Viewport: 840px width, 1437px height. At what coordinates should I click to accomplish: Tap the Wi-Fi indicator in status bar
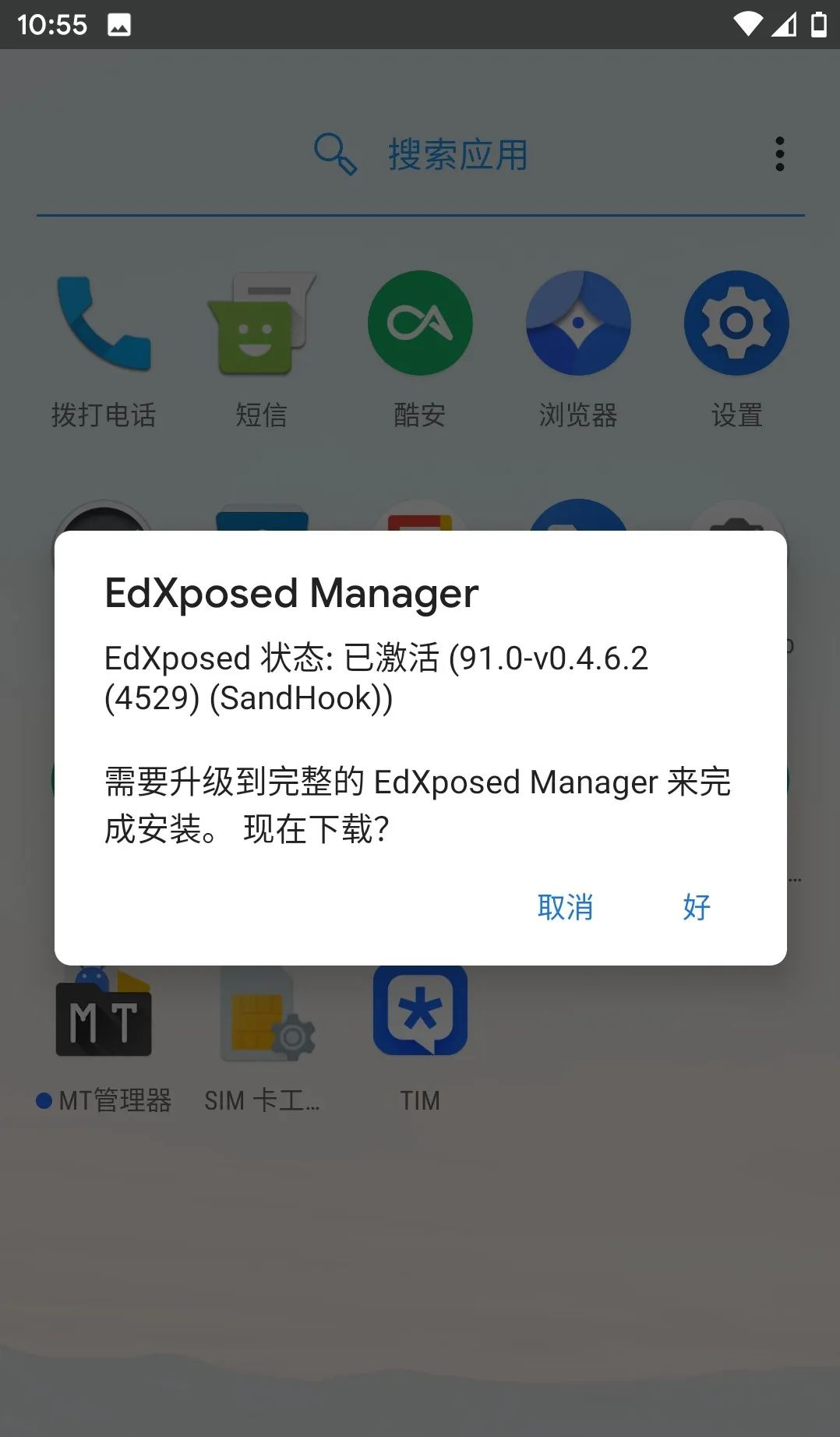747,23
